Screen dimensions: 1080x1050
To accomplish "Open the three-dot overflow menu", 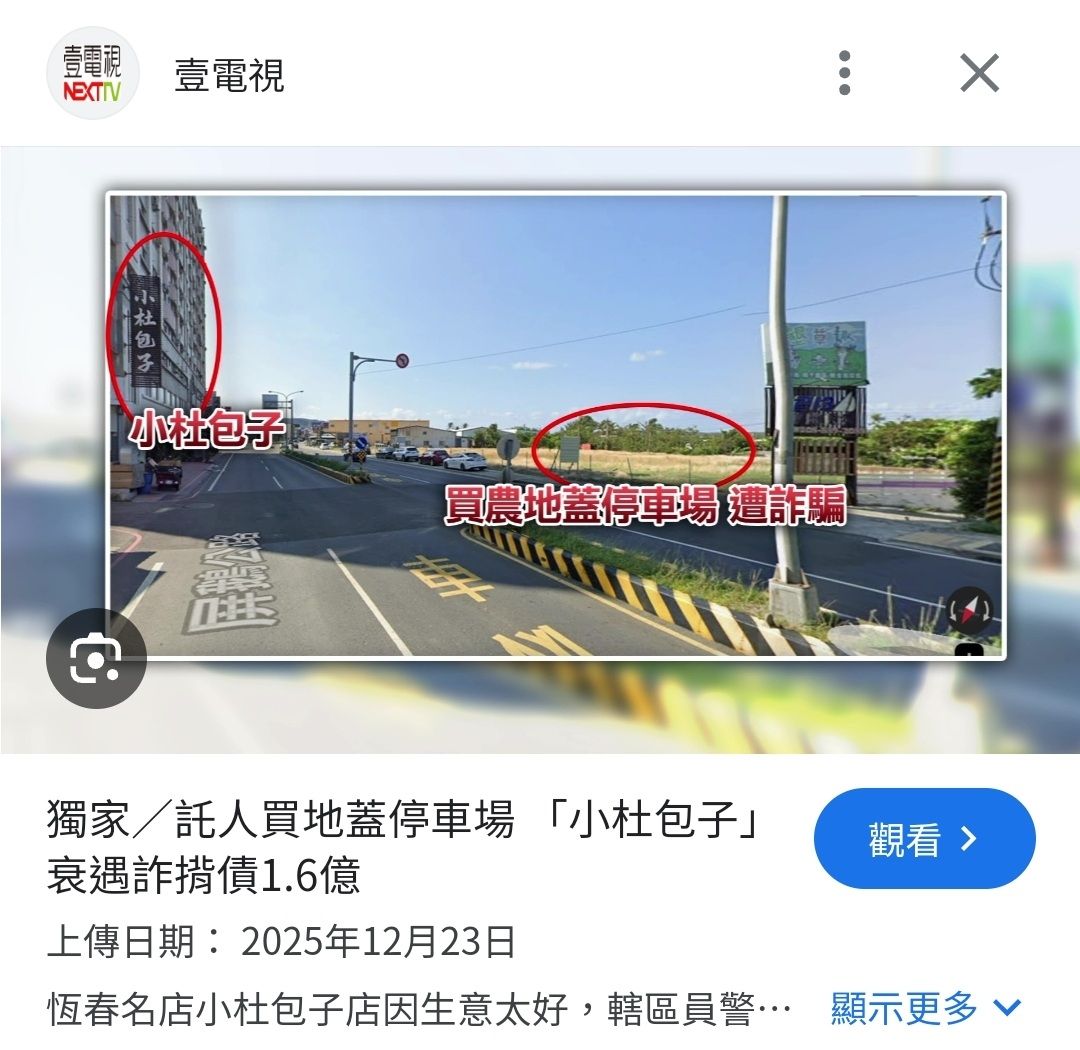I will tap(844, 72).
